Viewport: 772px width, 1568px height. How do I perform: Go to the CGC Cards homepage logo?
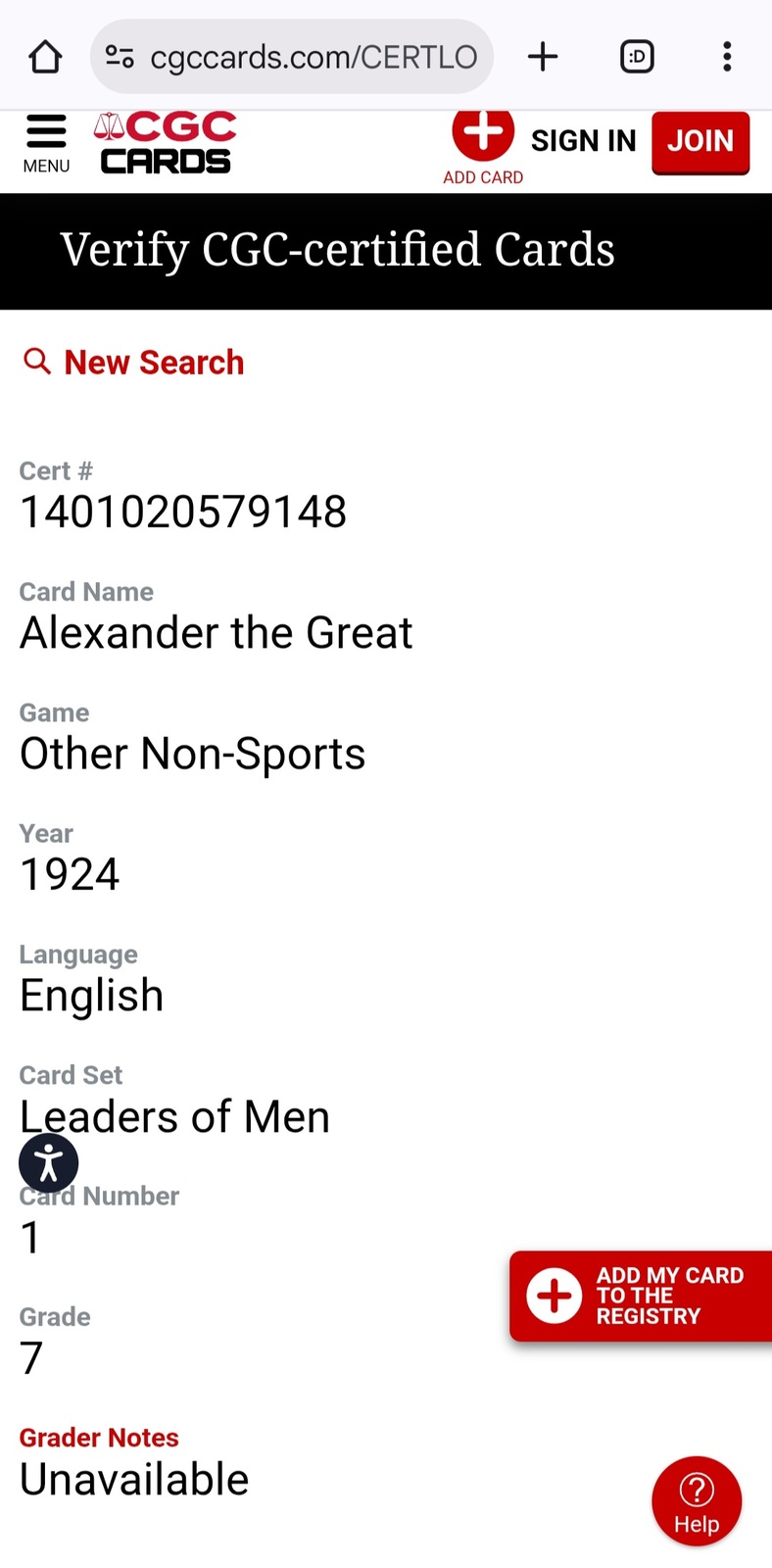coord(165,143)
